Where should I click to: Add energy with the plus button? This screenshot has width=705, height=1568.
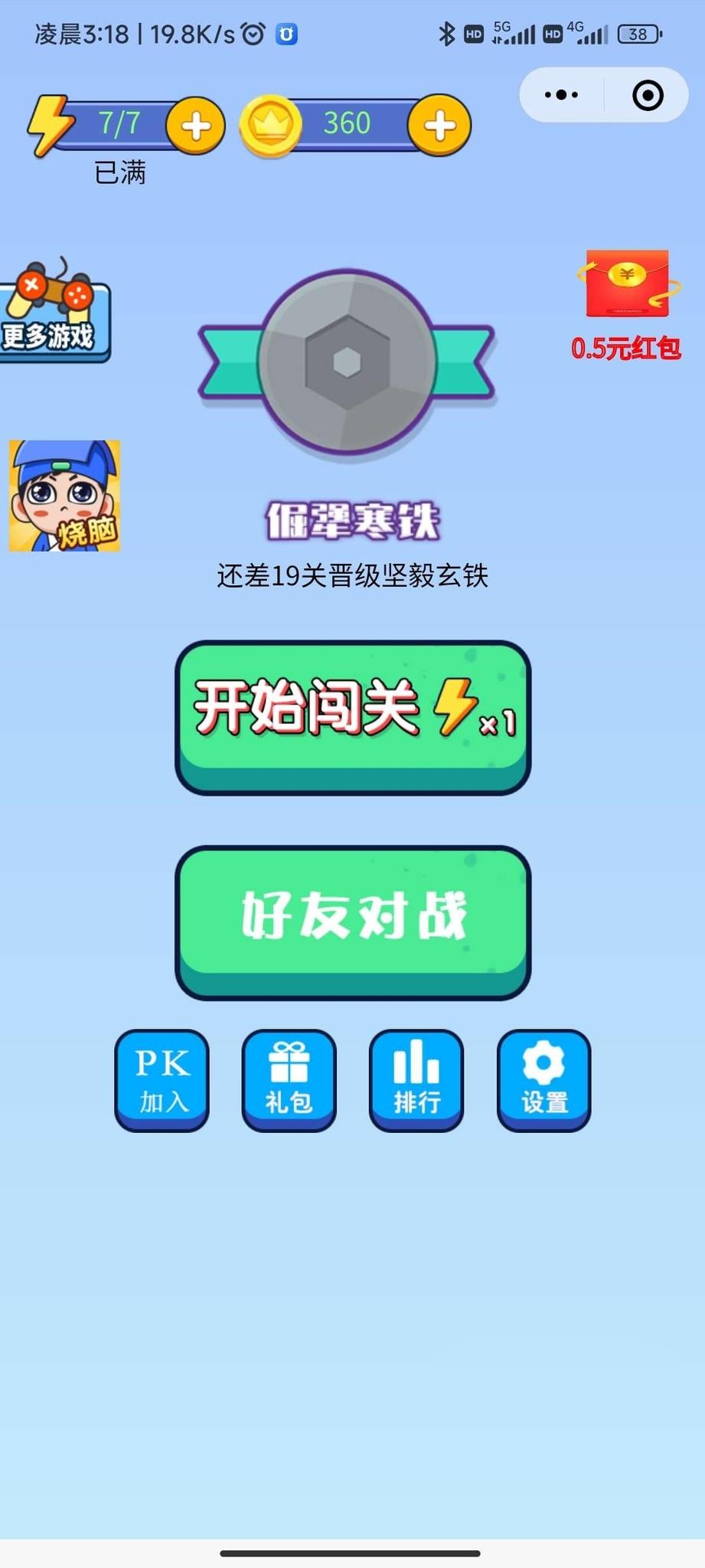197,125
